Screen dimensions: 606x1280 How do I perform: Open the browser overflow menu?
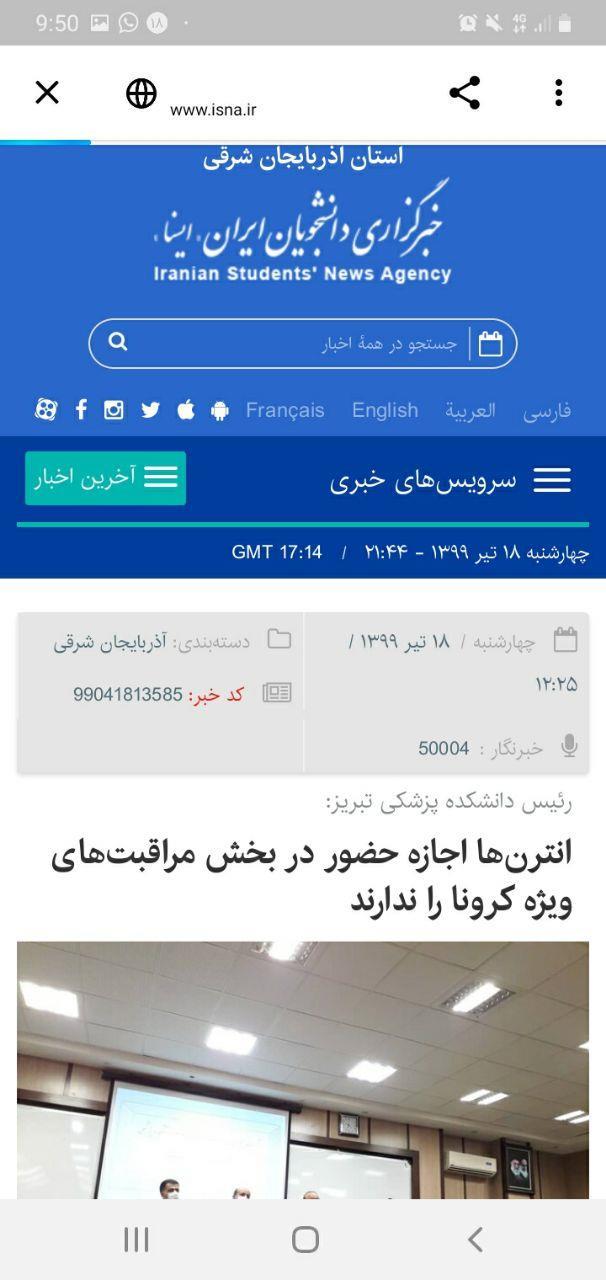pos(558,93)
